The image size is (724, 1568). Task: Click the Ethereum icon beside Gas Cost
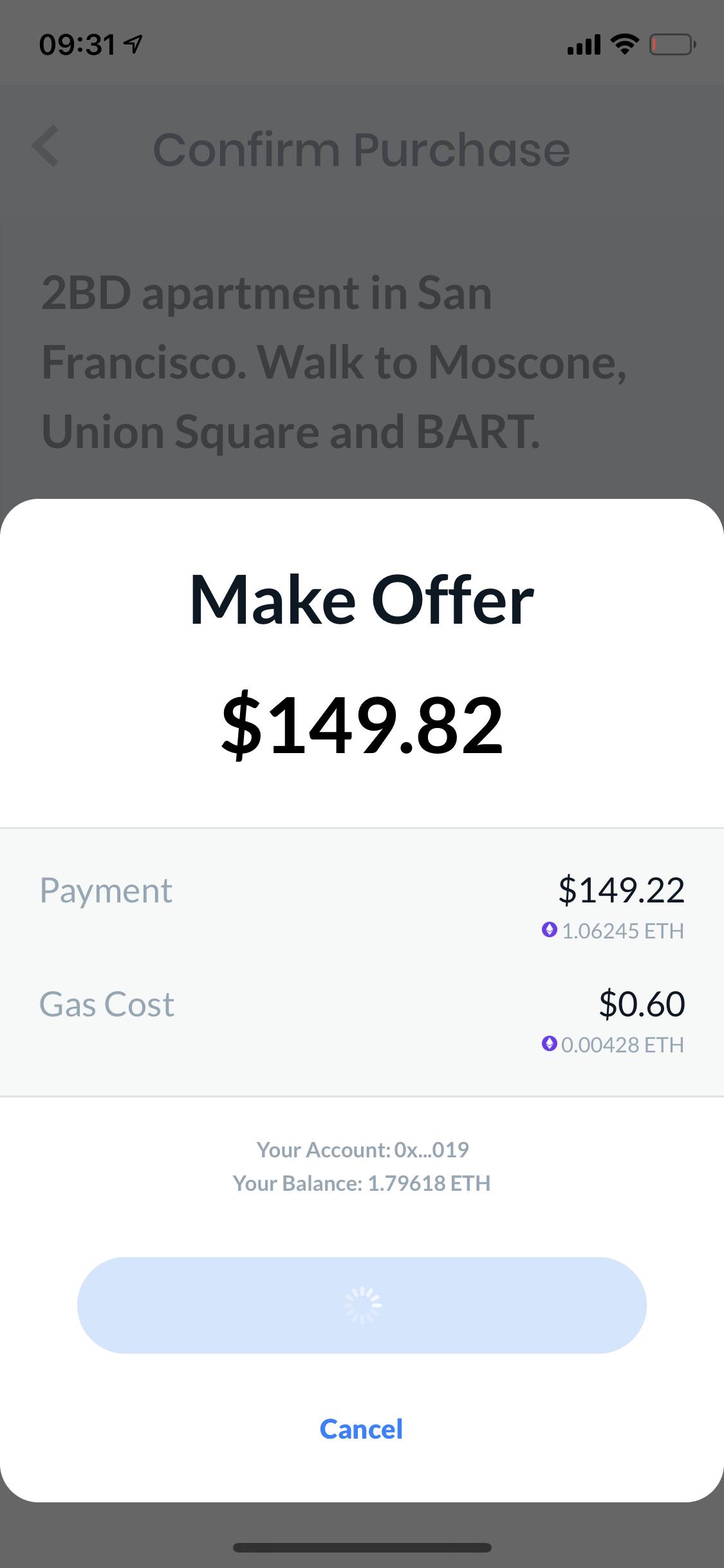[x=549, y=1045]
